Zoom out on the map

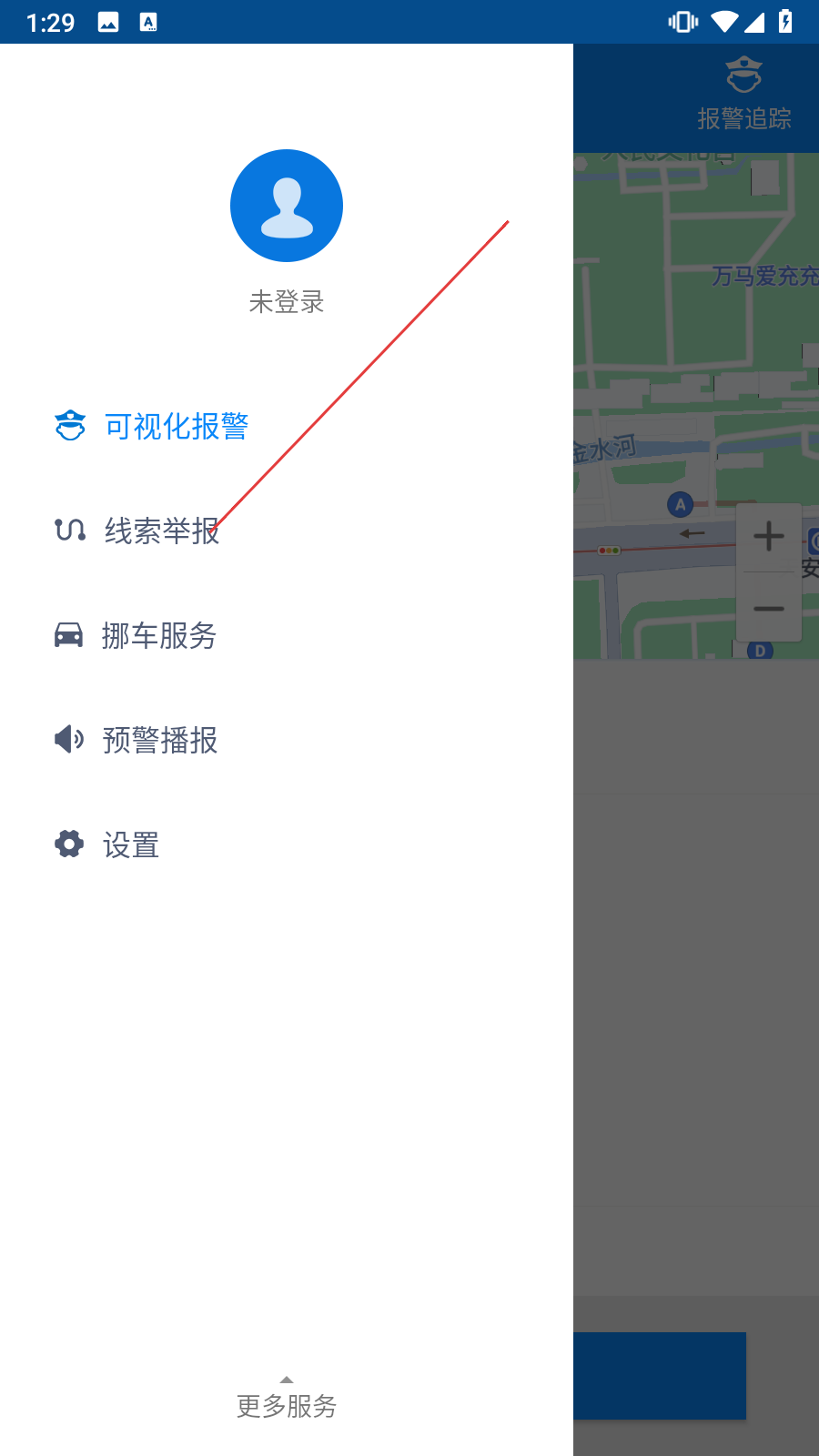coord(769,608)
